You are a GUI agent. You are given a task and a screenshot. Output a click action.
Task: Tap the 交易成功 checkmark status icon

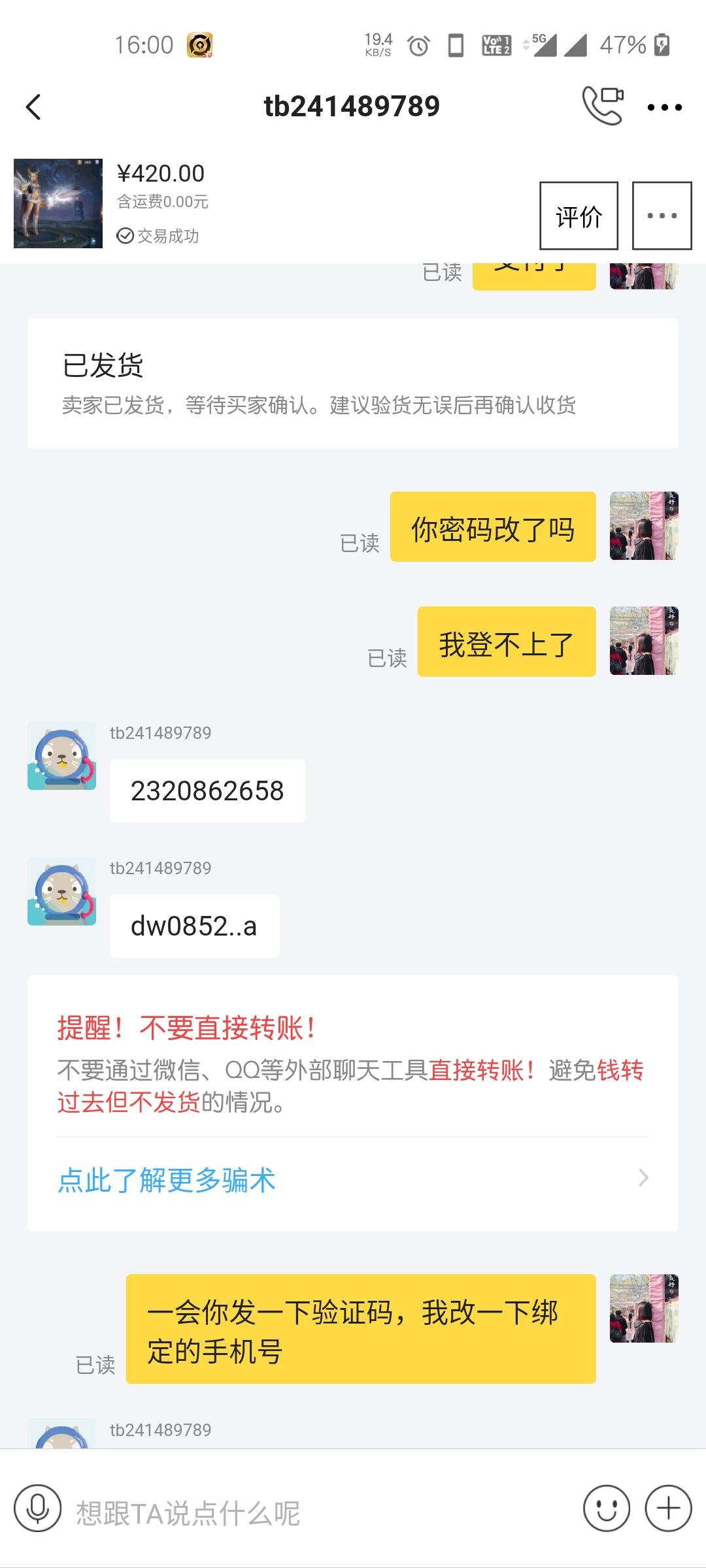(127, 237)
